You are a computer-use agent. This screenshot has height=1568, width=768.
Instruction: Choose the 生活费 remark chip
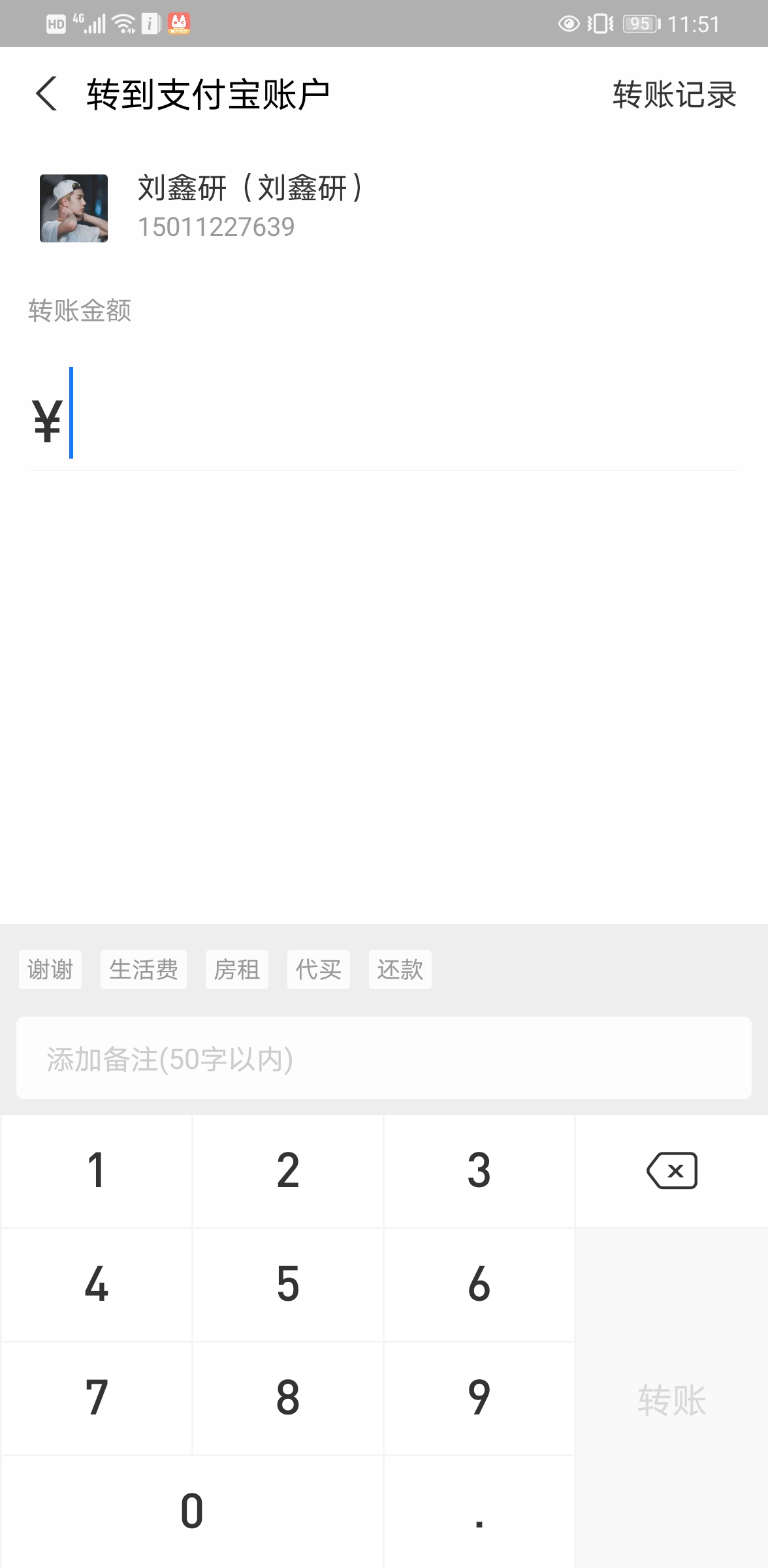[x=144, y=970]
